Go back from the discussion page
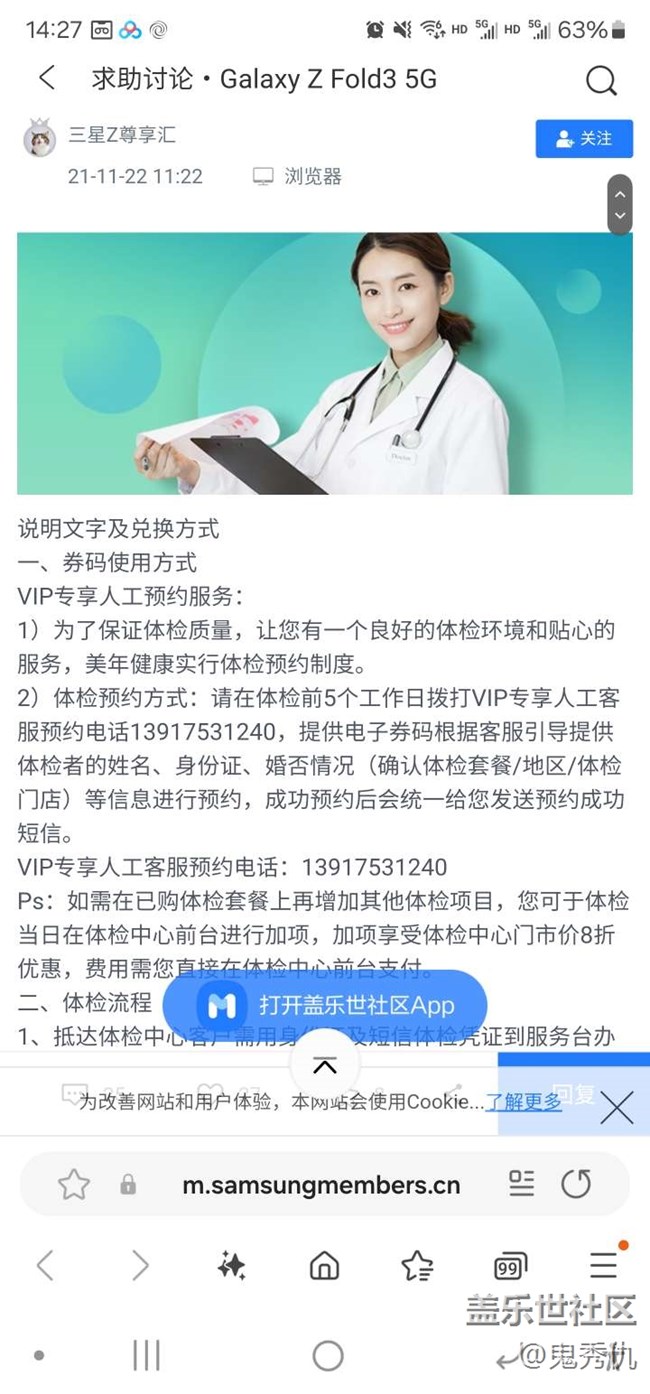Image resolution: width=650 pixels, height=1394 pixels. [46, 78]
